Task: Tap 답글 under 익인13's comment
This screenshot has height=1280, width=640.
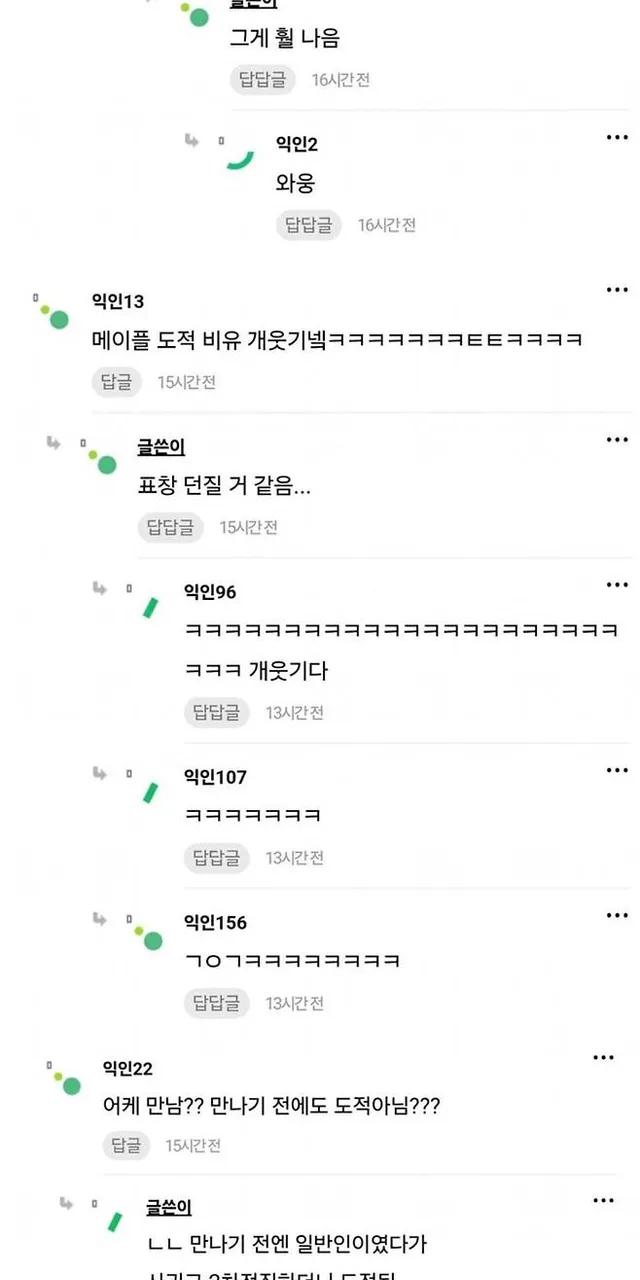Action: coord(117,381)
